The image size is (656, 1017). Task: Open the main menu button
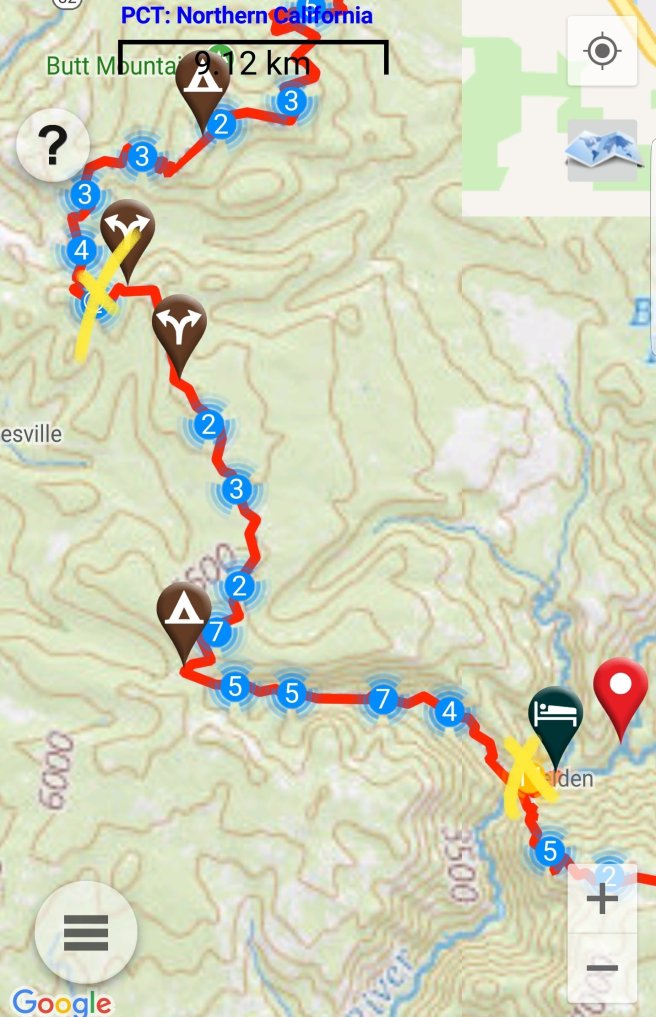86,932
